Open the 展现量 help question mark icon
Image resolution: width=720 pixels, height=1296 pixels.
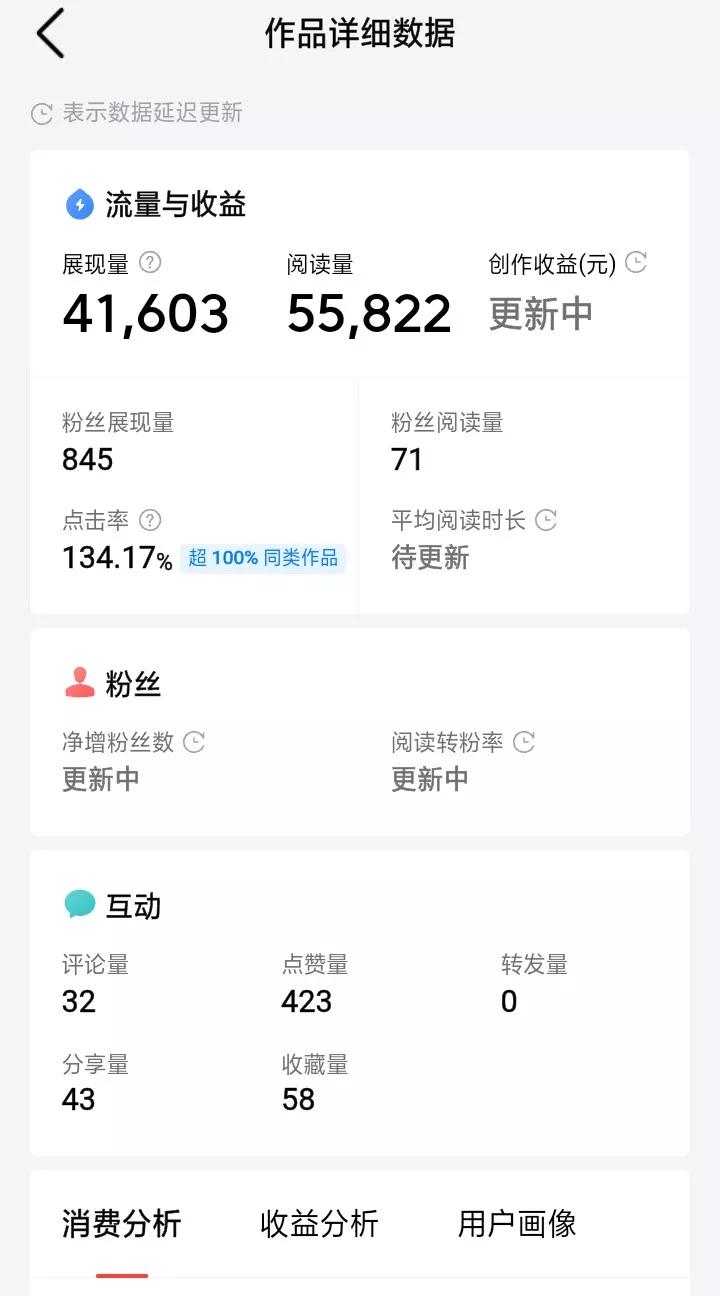147,263
